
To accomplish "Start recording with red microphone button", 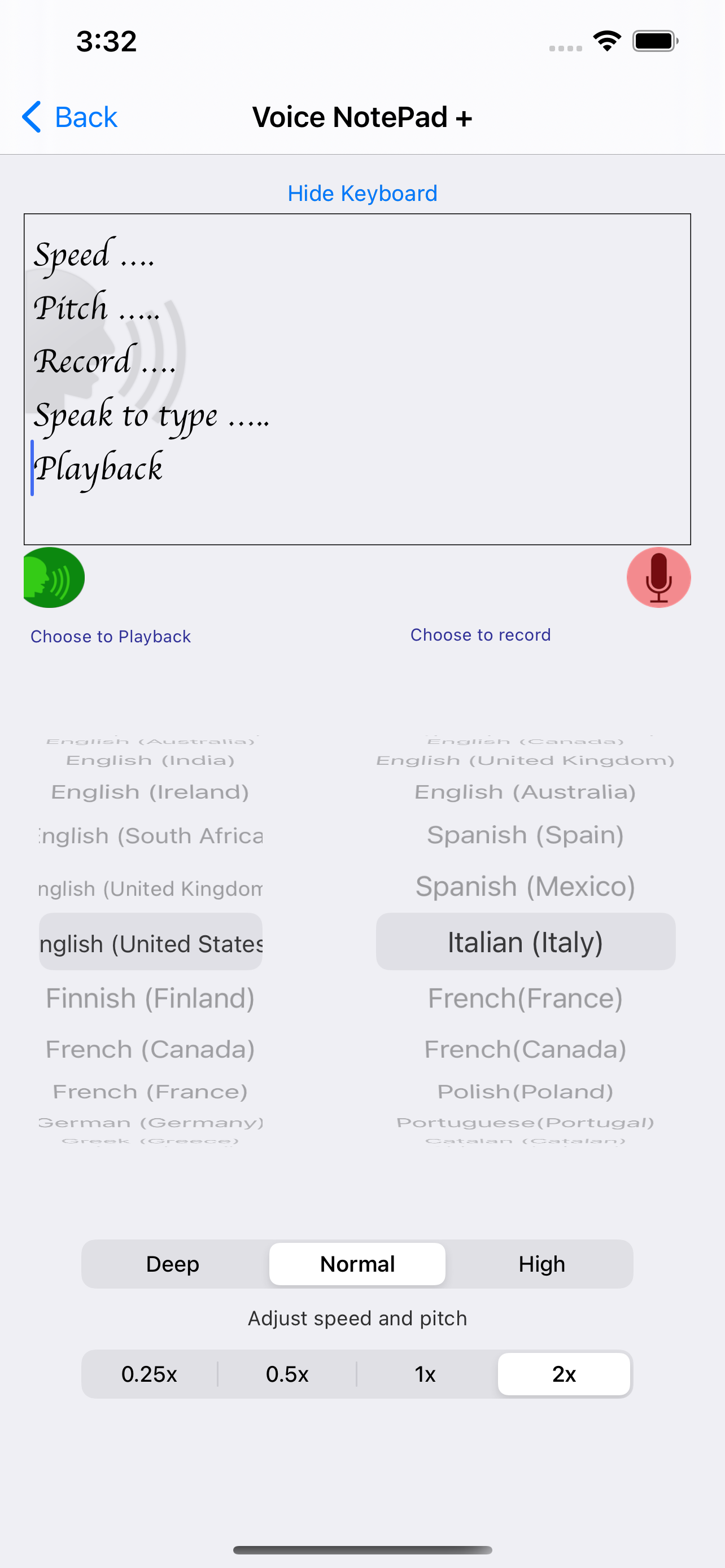I will [x=658, y=577].
